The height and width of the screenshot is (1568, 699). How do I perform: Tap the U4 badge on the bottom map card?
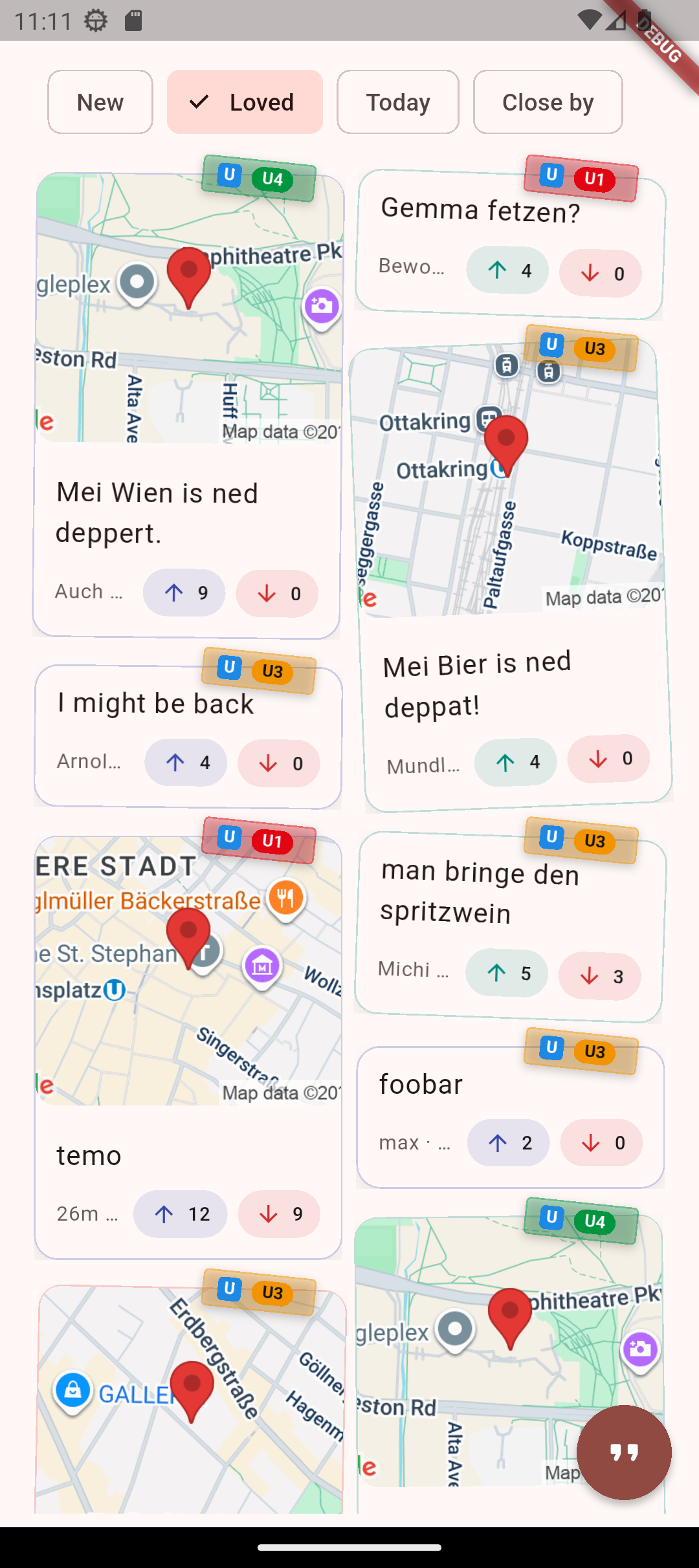point(594,1221)
